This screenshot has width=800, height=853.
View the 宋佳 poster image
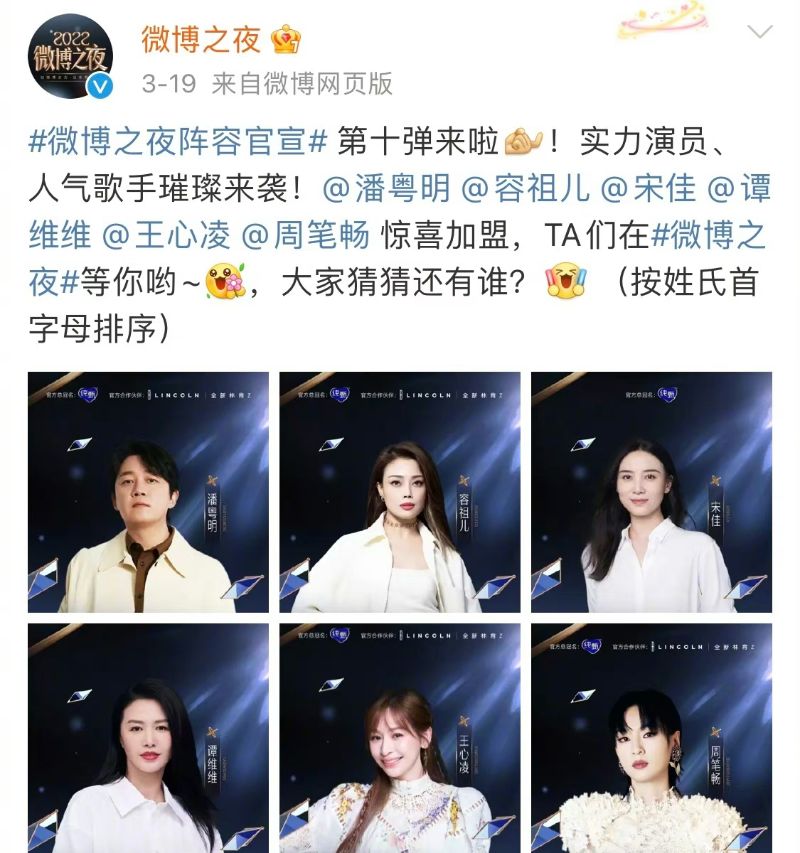pyautogui.click(x=651, y=492)
